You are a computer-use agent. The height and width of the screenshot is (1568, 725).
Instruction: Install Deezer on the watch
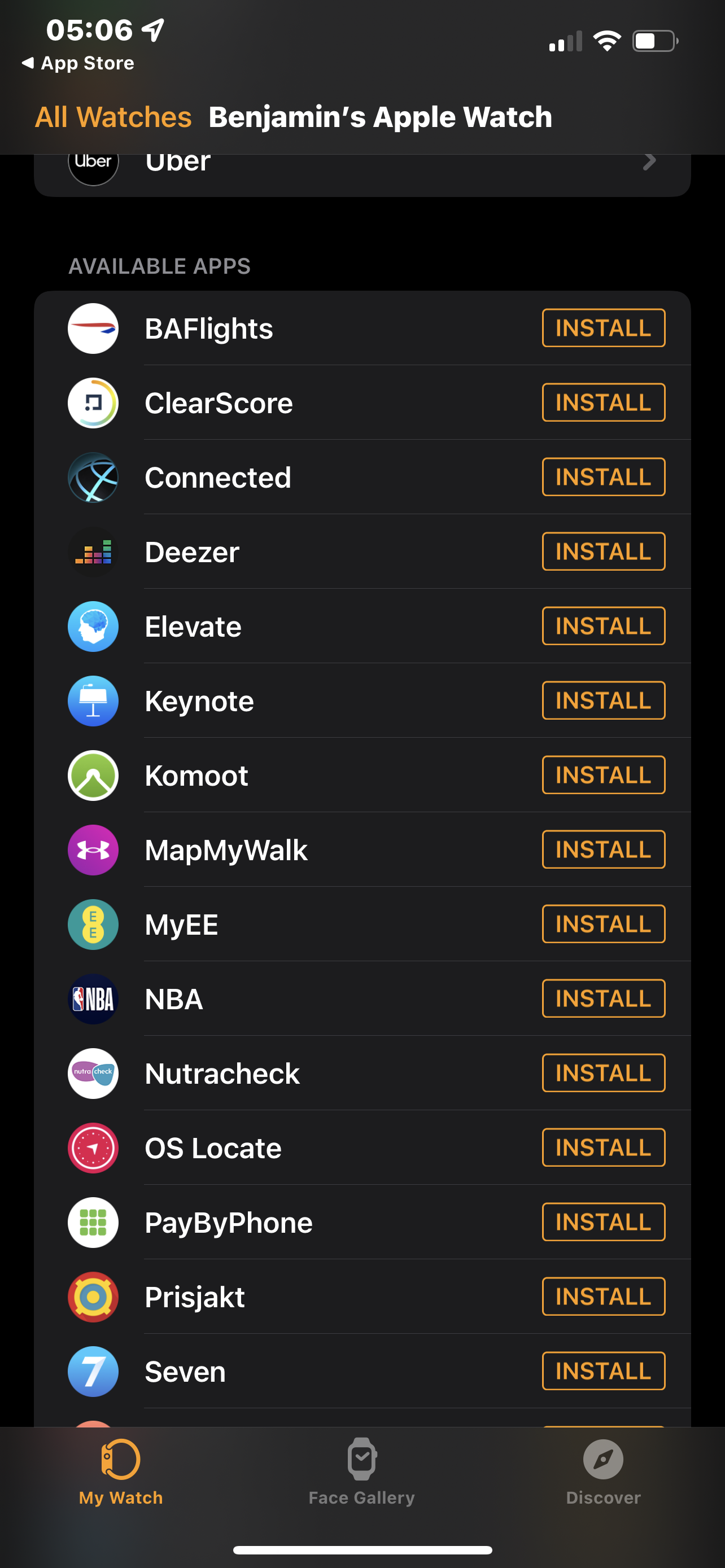[x=603, y=551]
